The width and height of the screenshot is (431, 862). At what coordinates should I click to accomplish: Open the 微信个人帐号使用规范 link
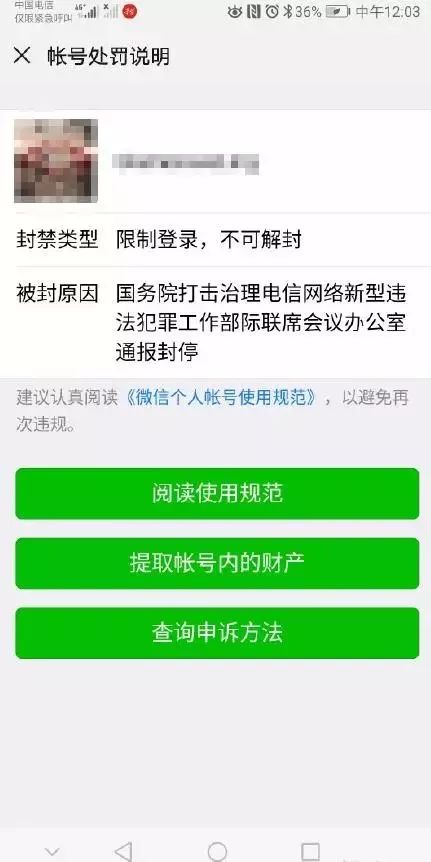point(220,398)
